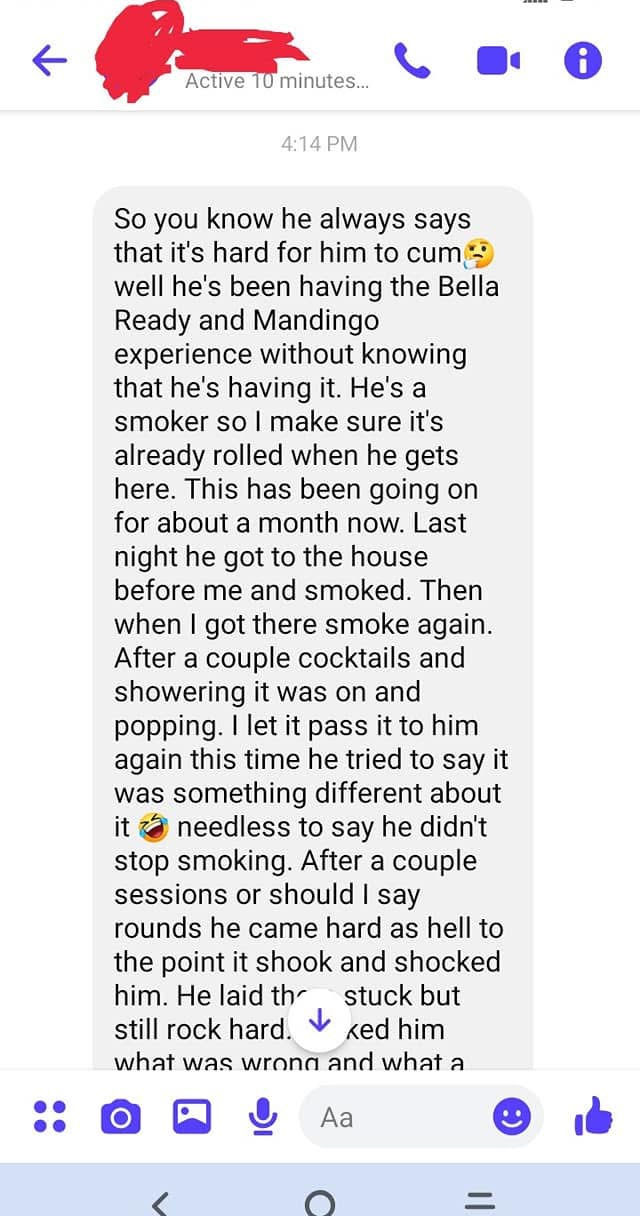
Task: Open the system recent apps view
Action: 480,1201
